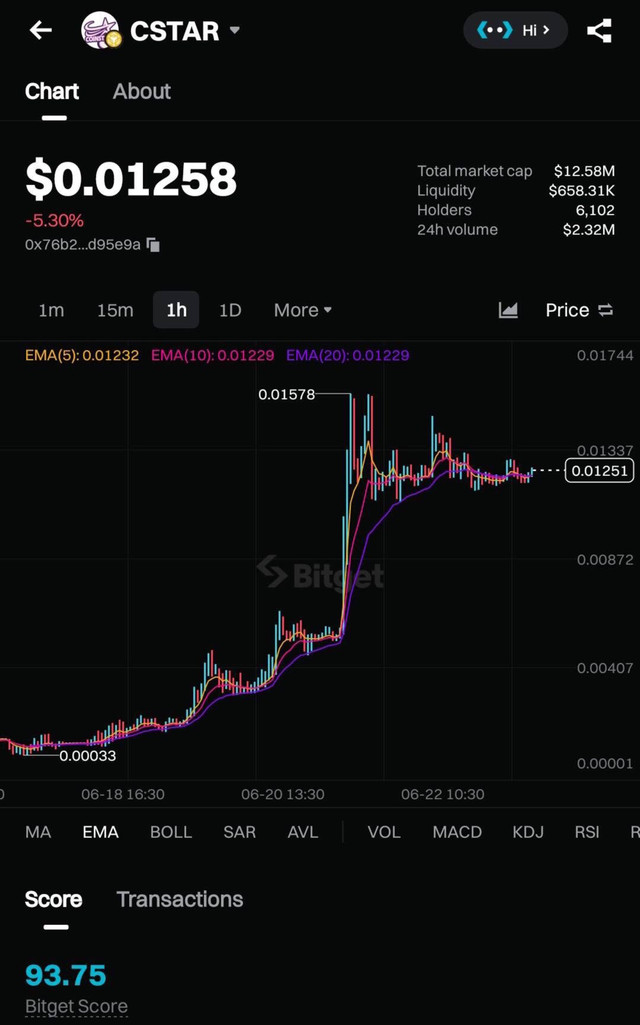640x1025 pixels.
Task: Show the RSI indicator
Action: coord(587,832)
